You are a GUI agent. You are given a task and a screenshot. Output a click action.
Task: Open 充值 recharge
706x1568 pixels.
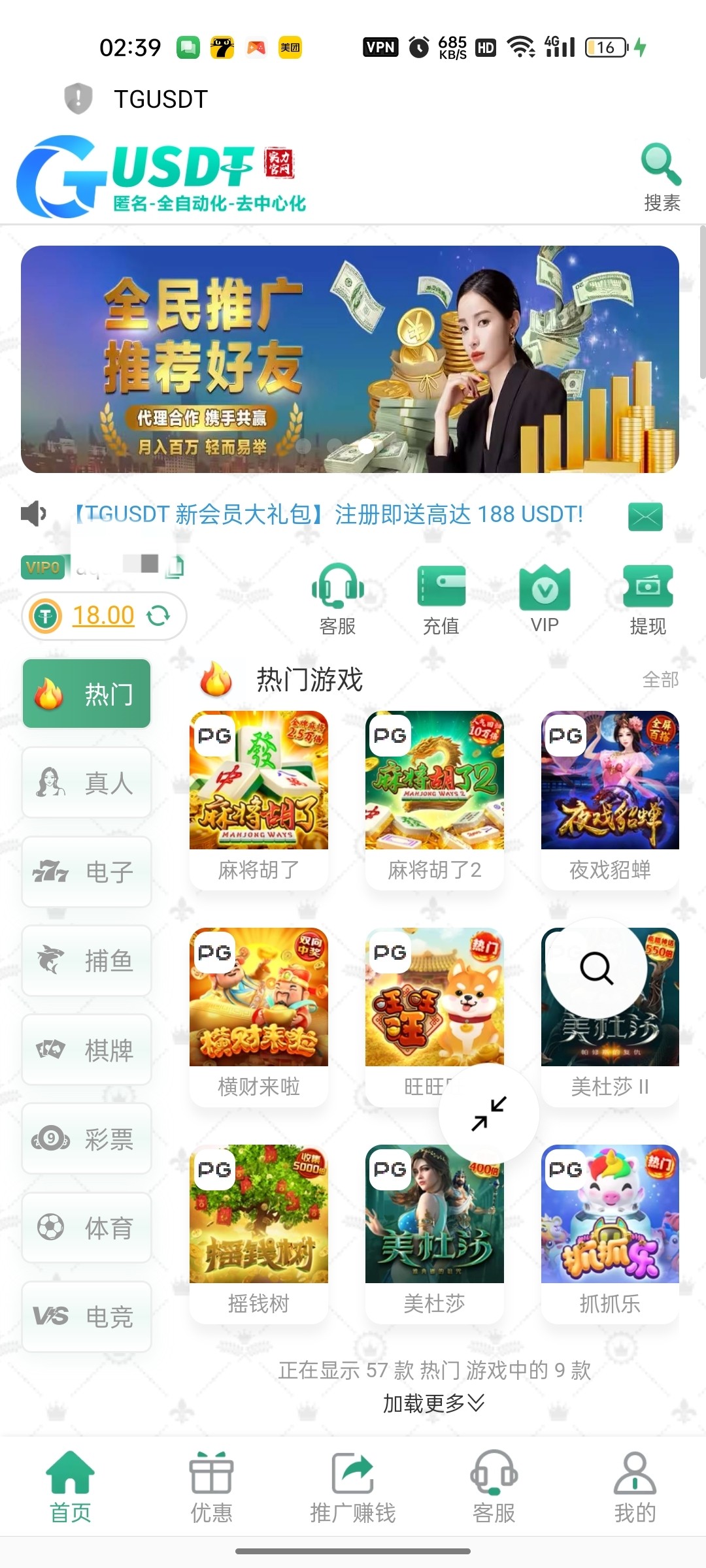click(441, 599)
